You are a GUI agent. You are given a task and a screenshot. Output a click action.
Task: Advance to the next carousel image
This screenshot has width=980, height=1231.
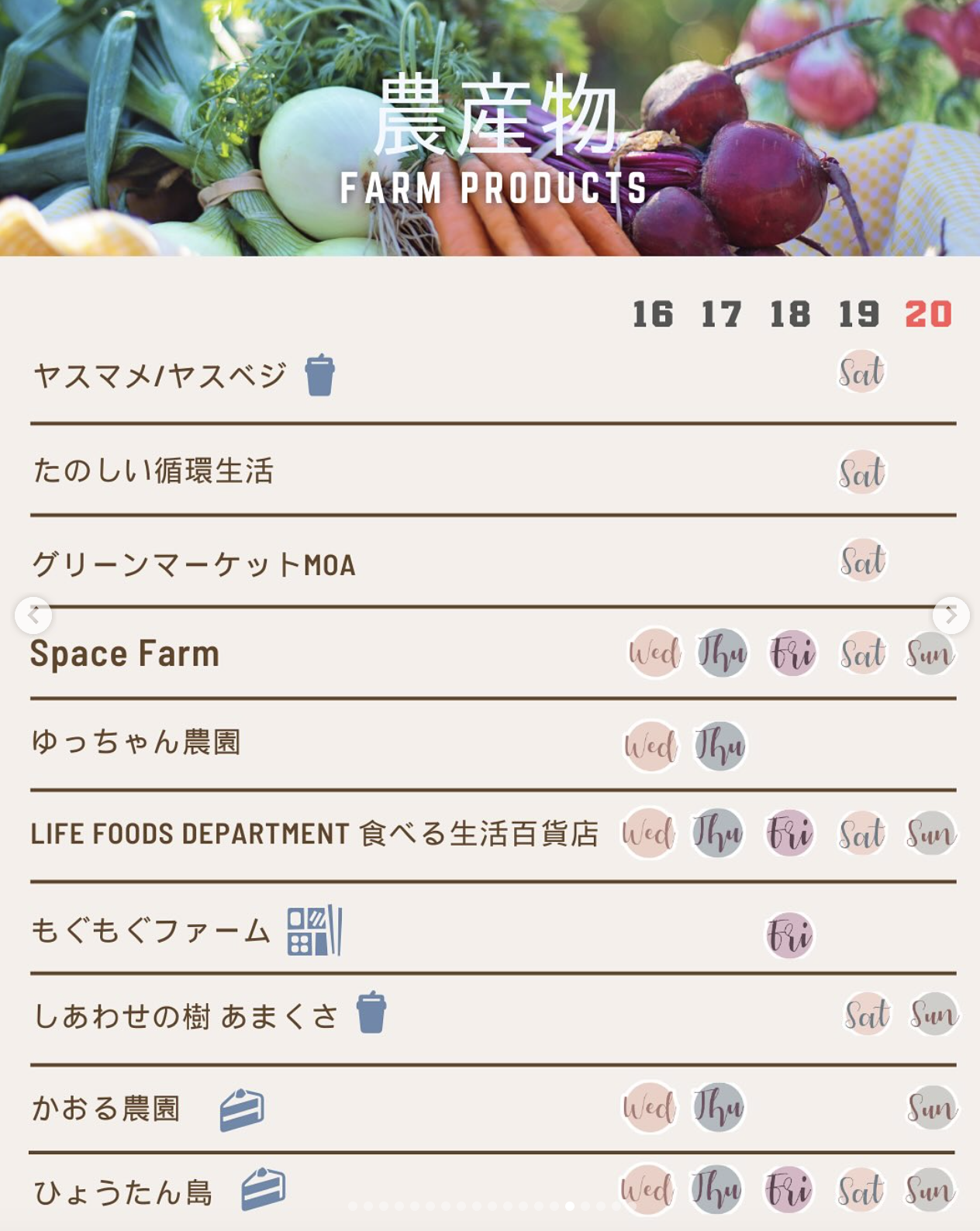point(951,615)
